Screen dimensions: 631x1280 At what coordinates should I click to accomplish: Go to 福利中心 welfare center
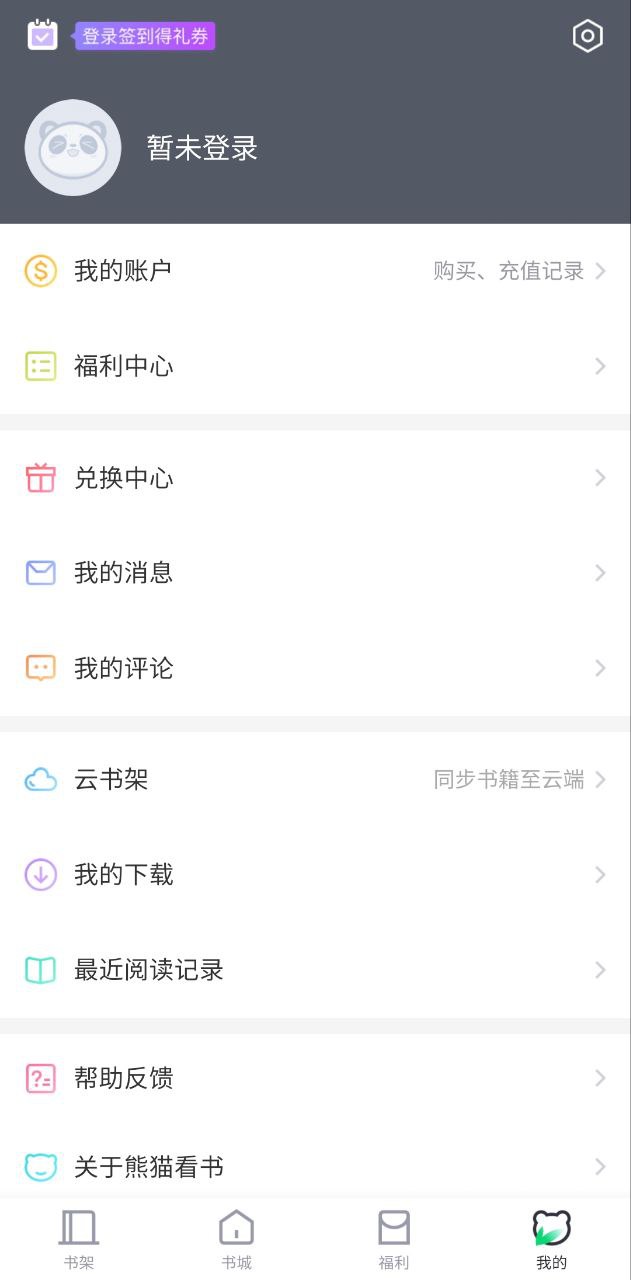[315, 367]
